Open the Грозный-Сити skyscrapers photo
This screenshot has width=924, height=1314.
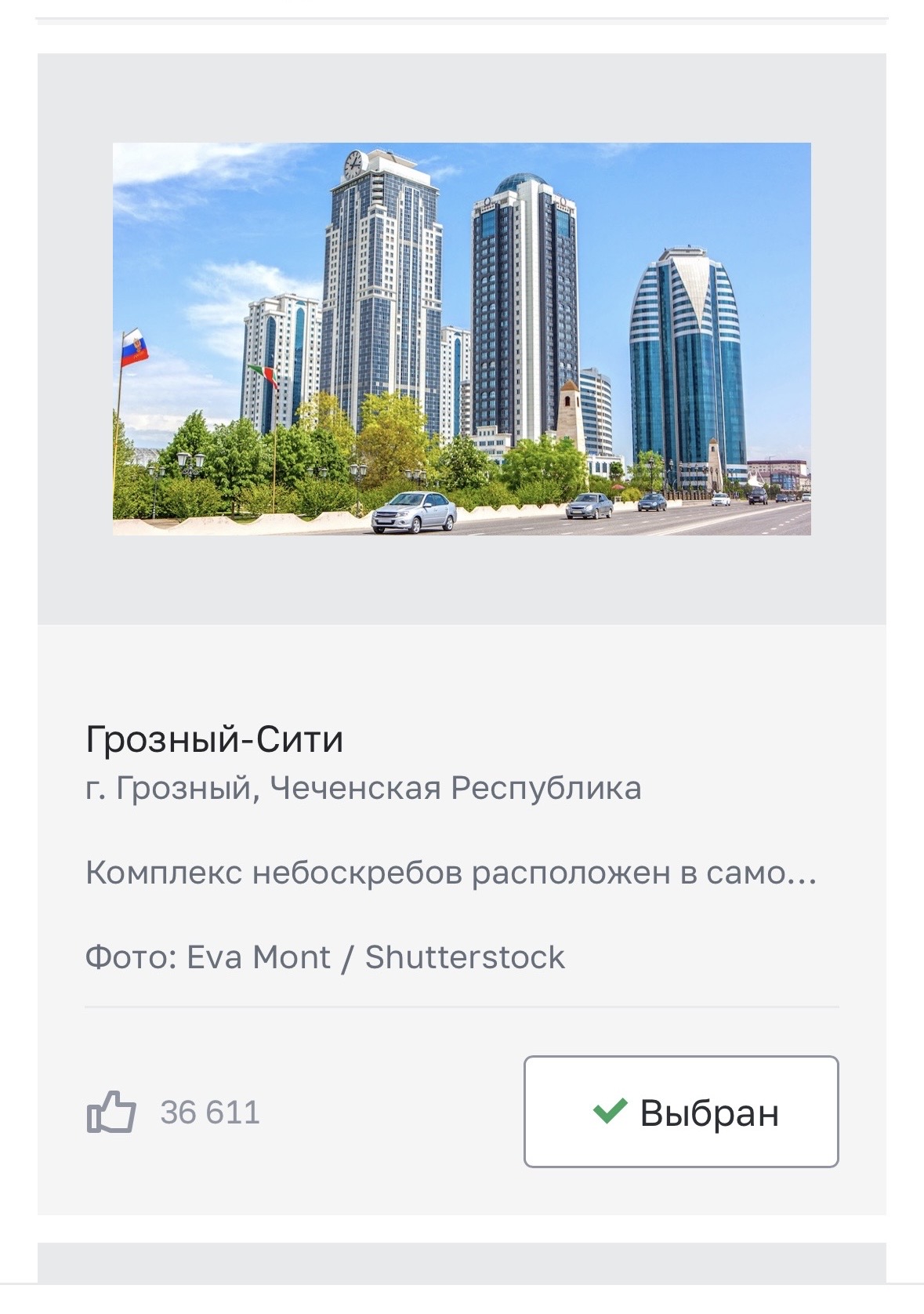(462, 339)
